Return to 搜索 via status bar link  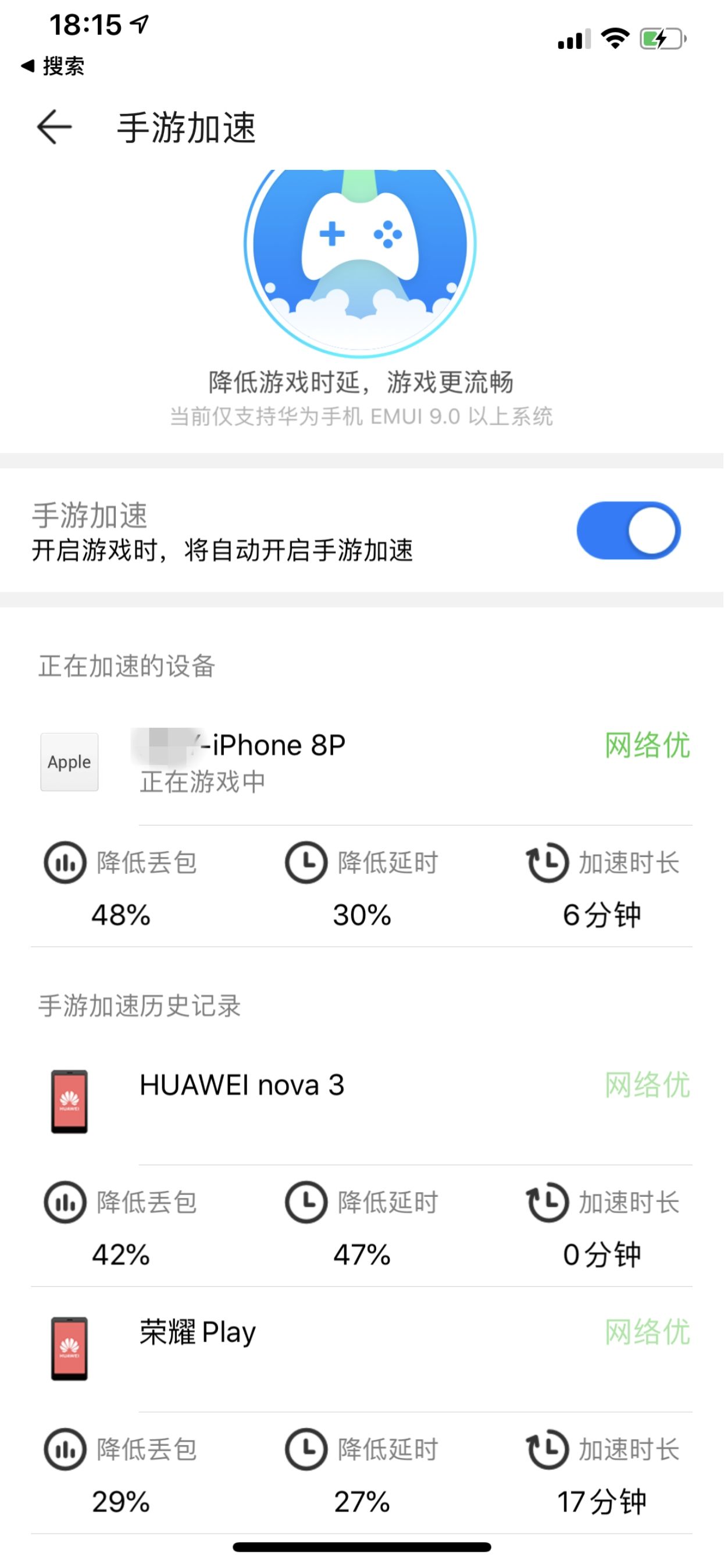(53, 66)
